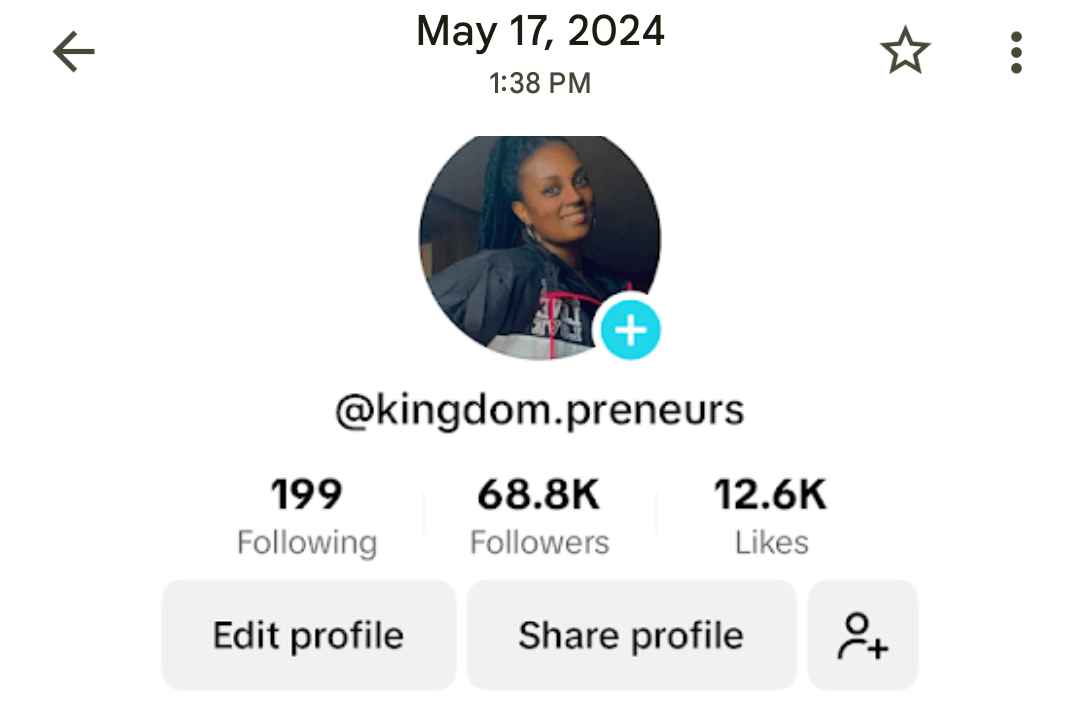This screenshot has height=709, width=1080.
Task: Go back using the top-left arrow
Action: coord(73,52)
